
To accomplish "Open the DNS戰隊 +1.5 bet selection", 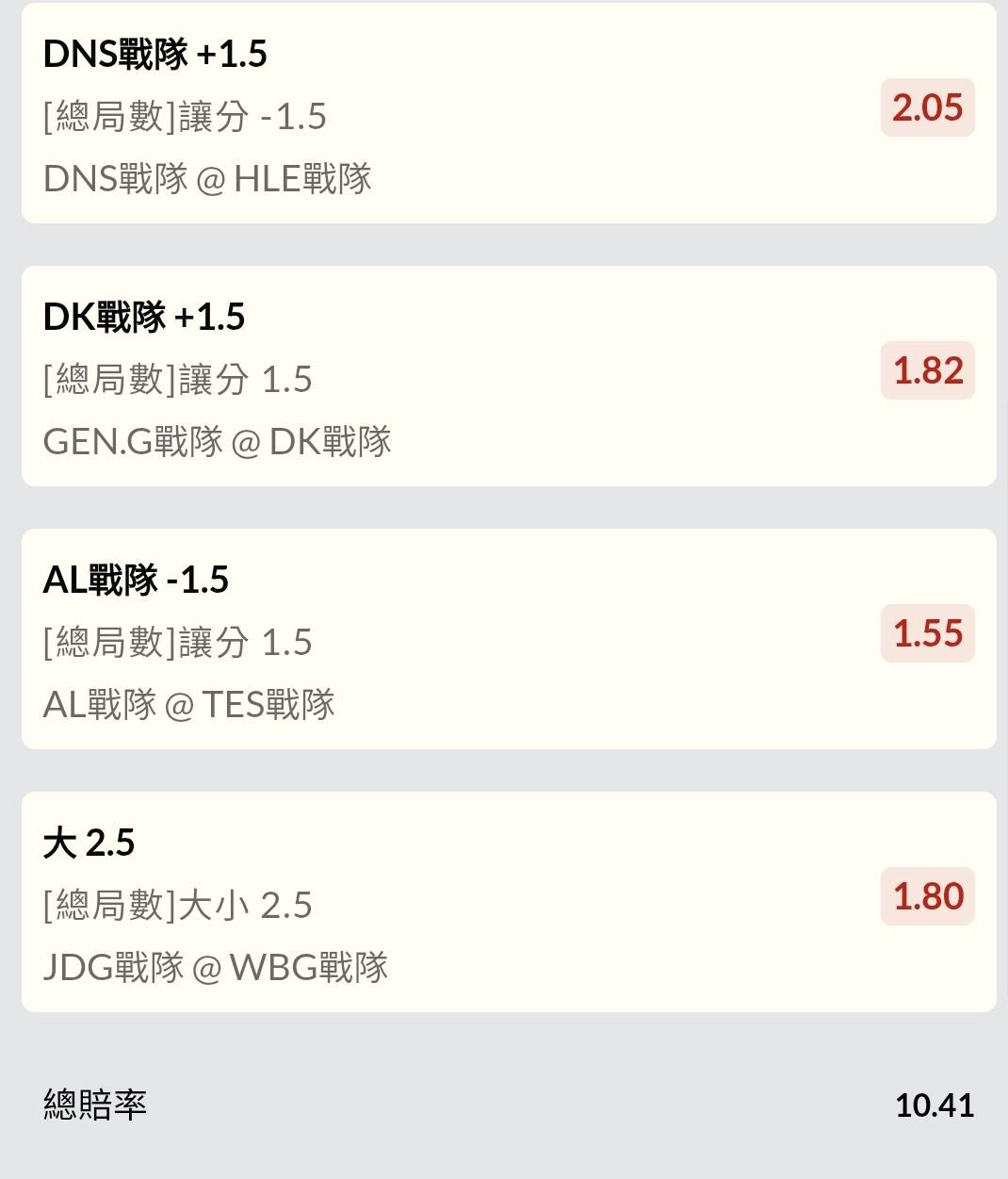I will (x=509, y=114).
